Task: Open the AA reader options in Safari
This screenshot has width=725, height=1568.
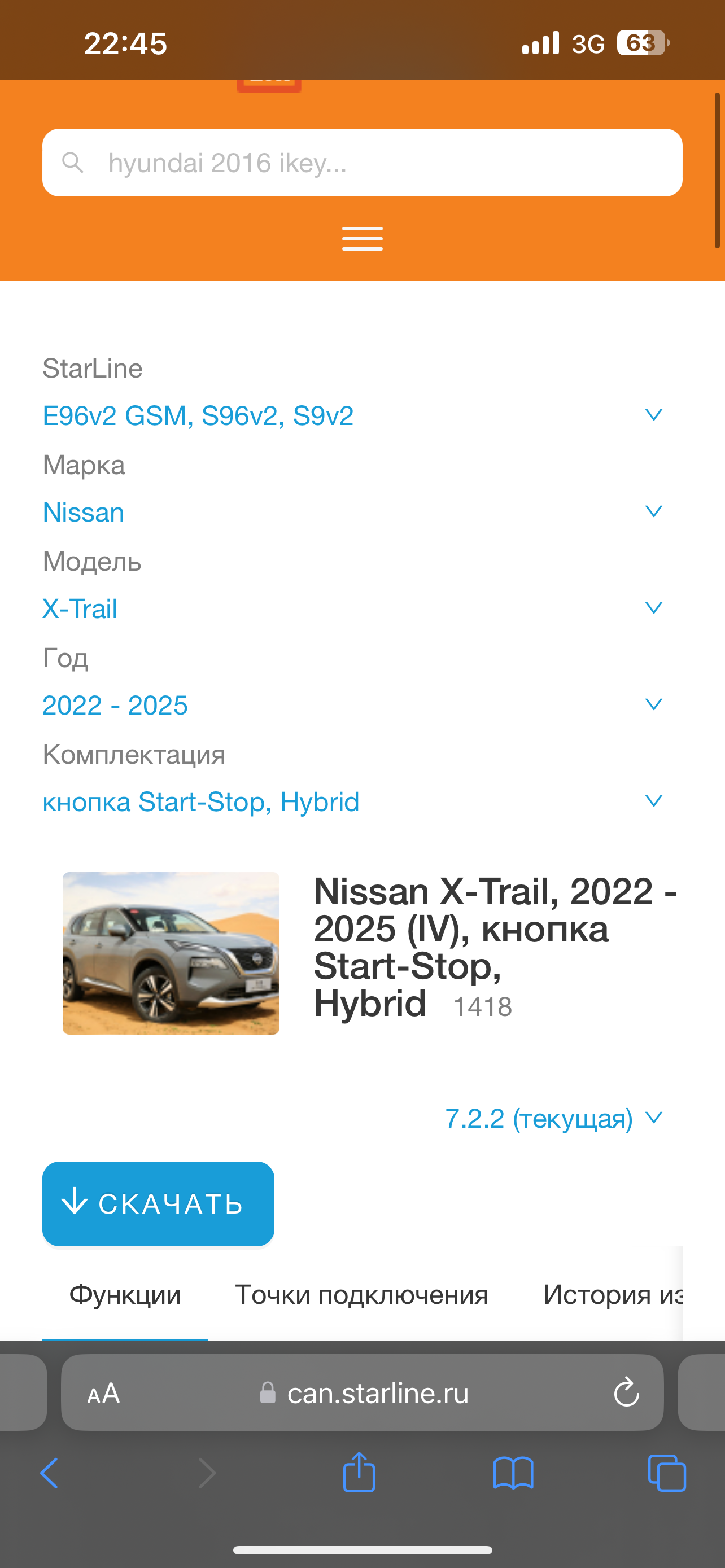Action: tap(103, 1392)
